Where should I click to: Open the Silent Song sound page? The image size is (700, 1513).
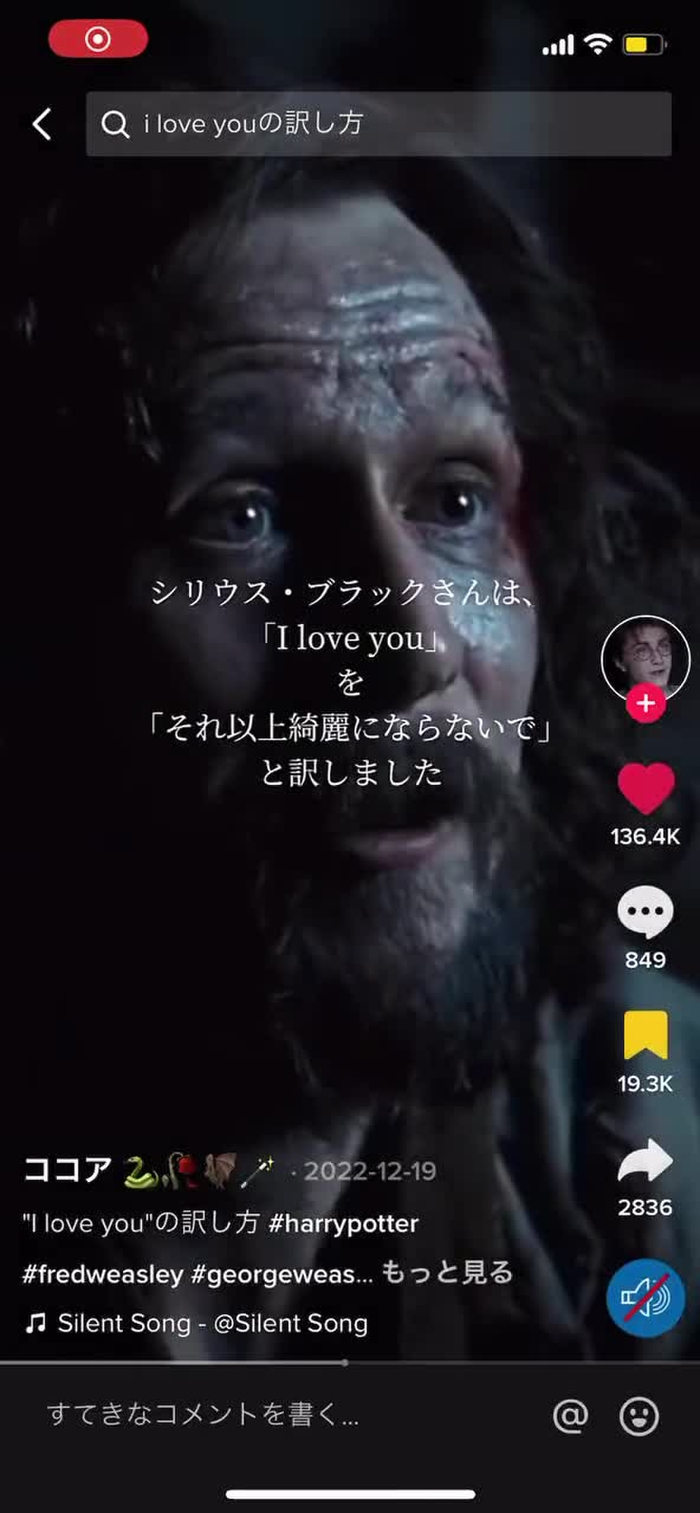tap(212, 1324)
